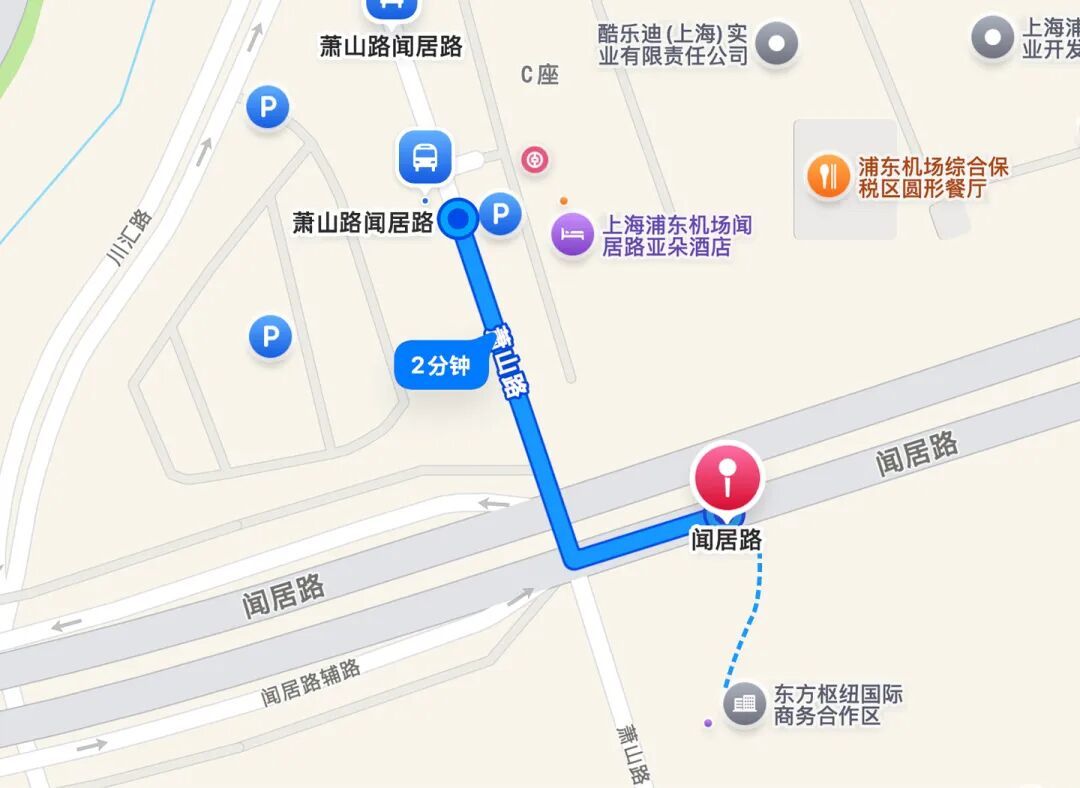This screenshot has height=788, width=1080.
Task: Open the 东方枢纽国际商务合作区 building marker
Action: pos(744,703)
